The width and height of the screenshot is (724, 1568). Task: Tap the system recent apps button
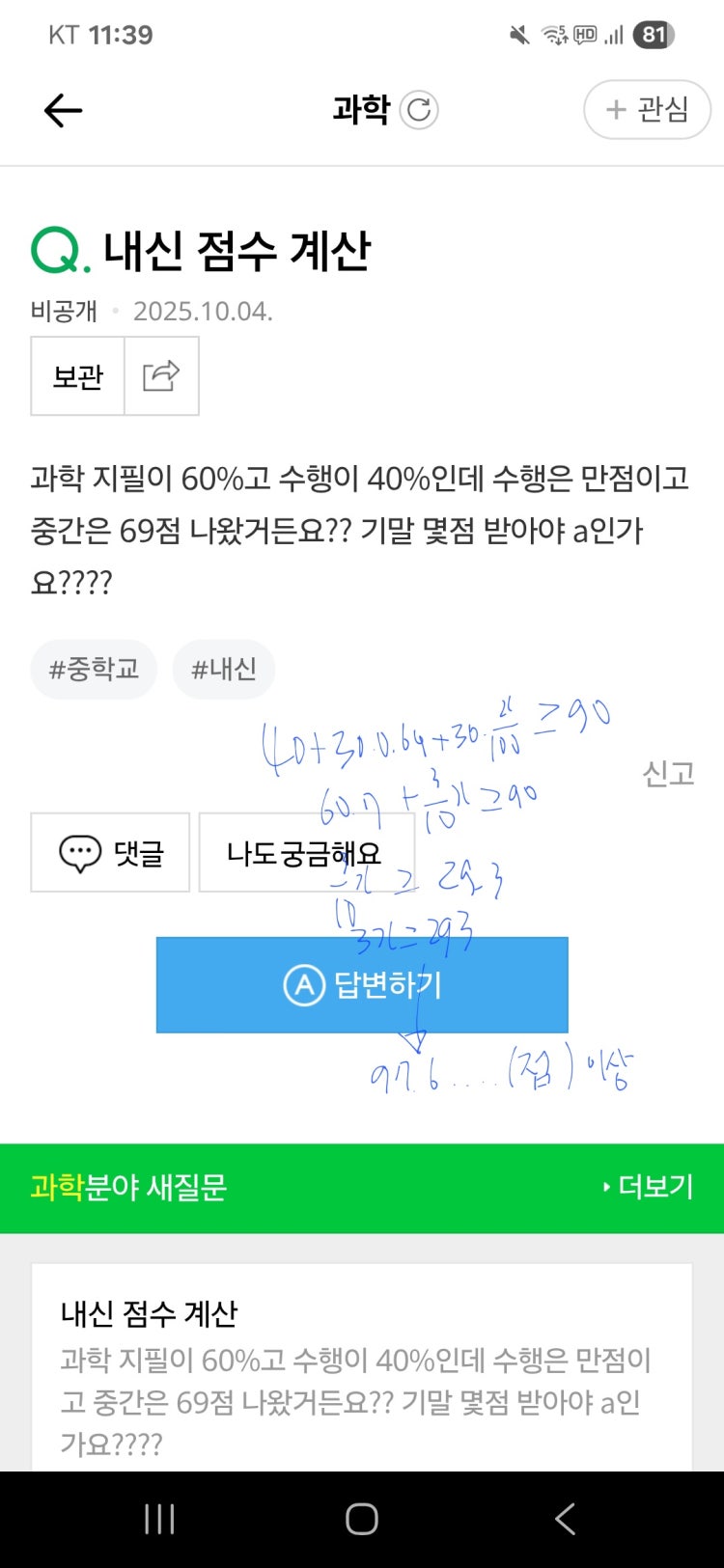pos(159,1519)
